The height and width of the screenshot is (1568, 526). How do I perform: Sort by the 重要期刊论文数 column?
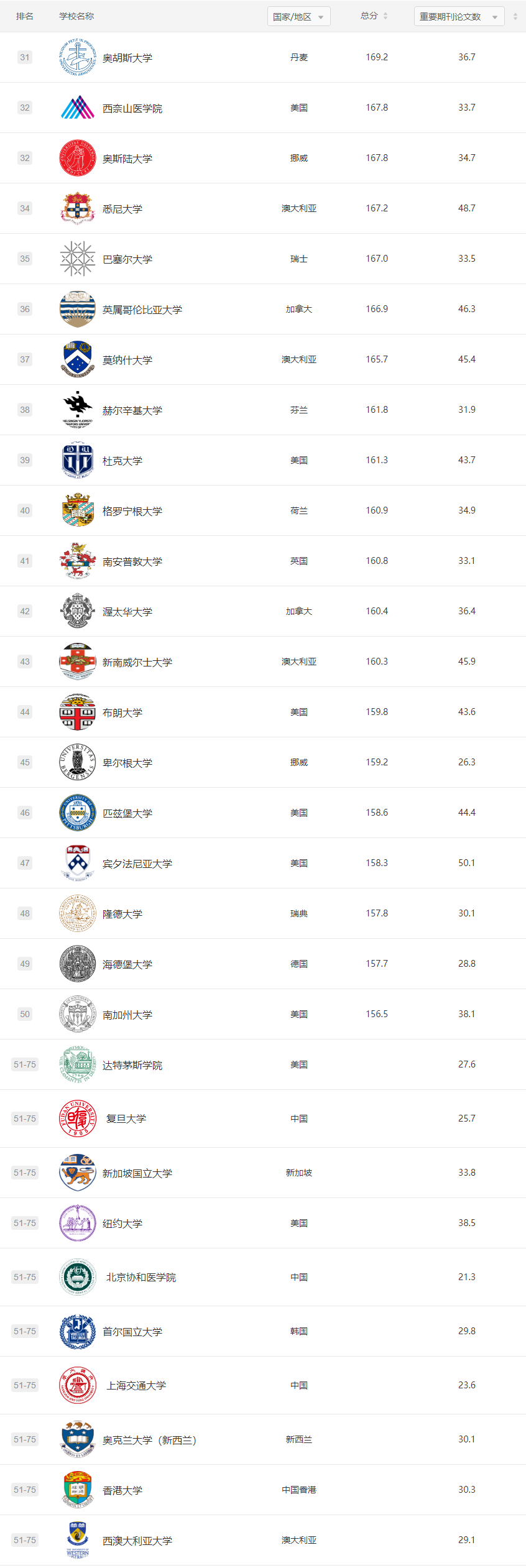click(x=515, y=17)
